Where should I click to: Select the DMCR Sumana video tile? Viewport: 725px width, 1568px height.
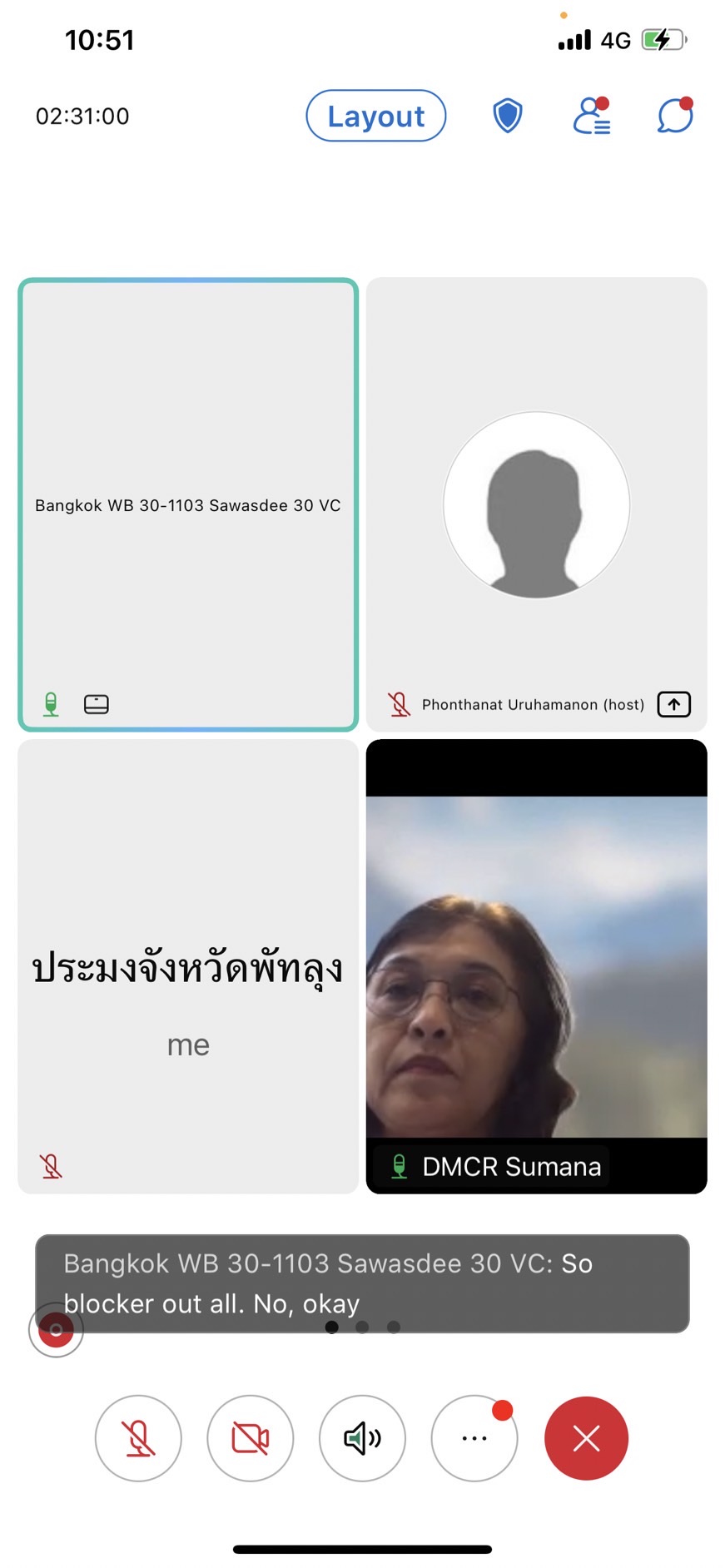536,965
